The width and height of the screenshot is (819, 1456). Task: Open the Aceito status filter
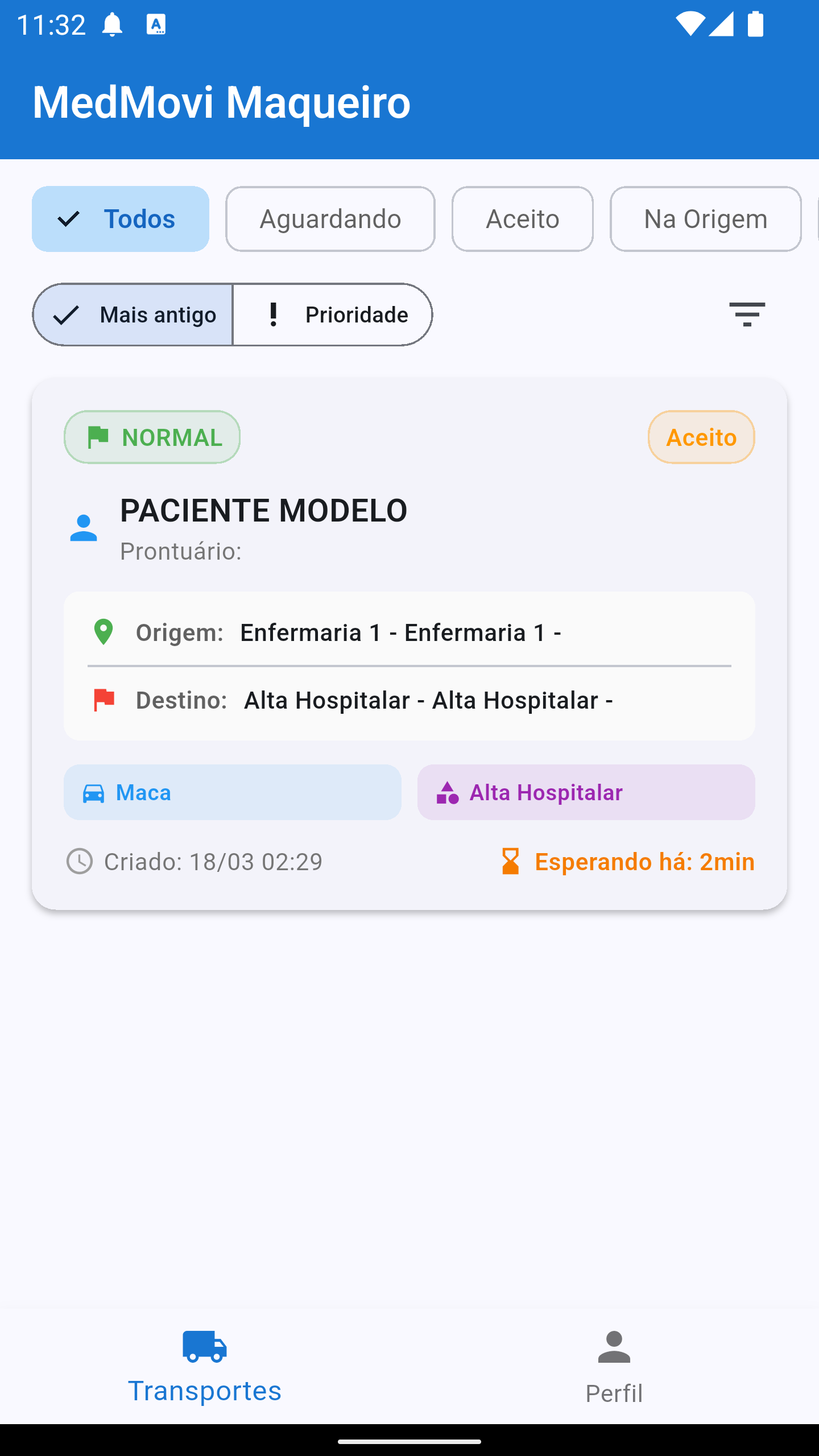pyautogui.click(x=522, y=218)
